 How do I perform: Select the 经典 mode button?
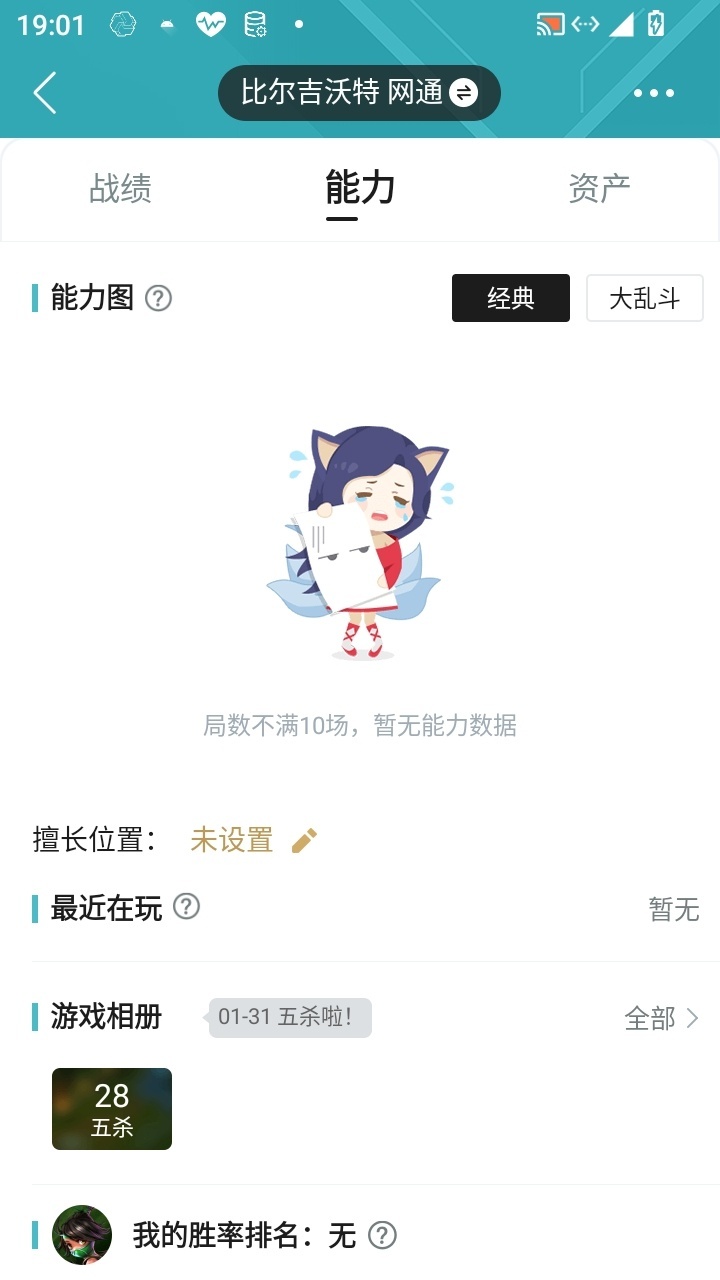[511, 298]
